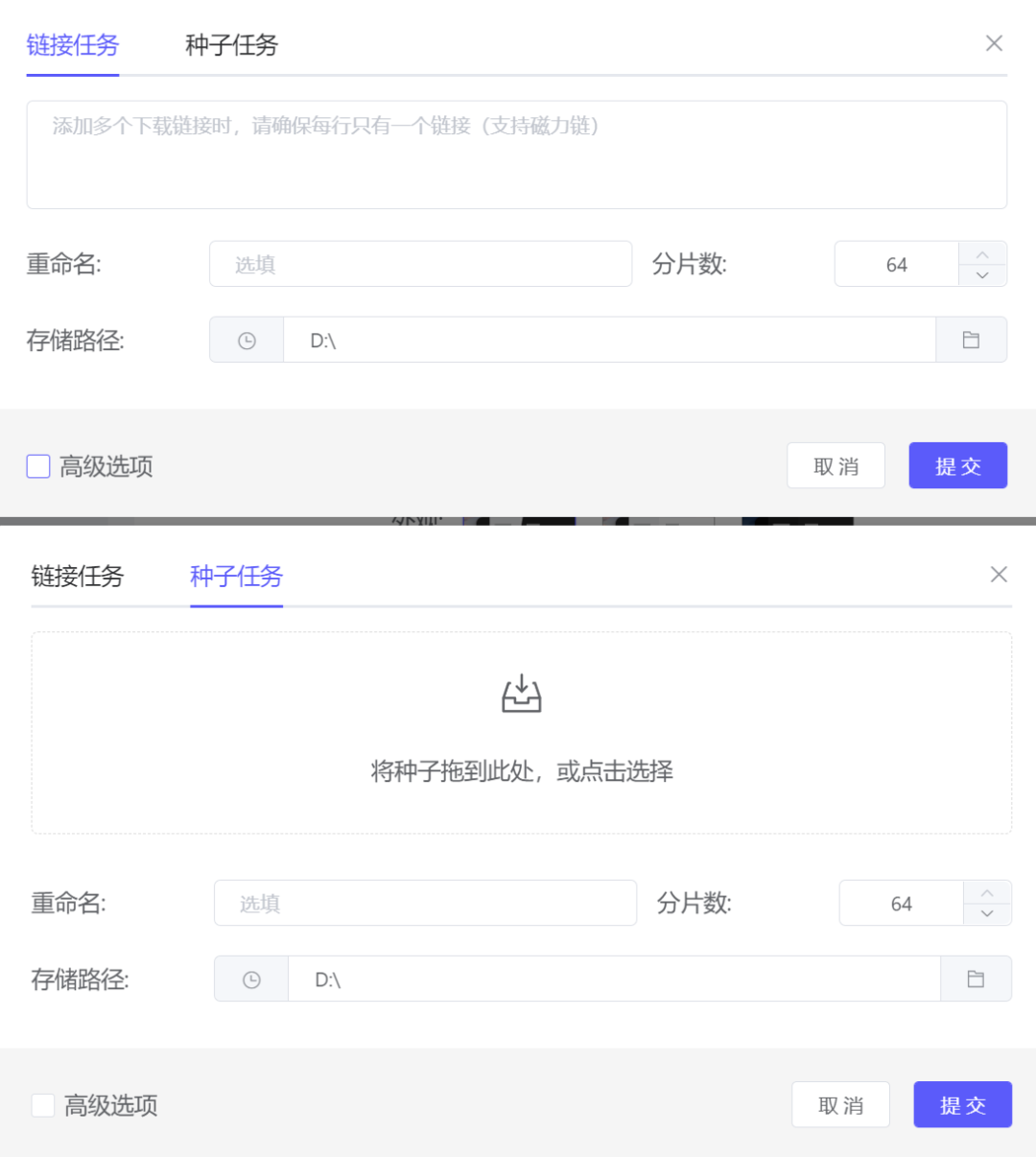Close the 种子任务 dialog

(999, 575)
